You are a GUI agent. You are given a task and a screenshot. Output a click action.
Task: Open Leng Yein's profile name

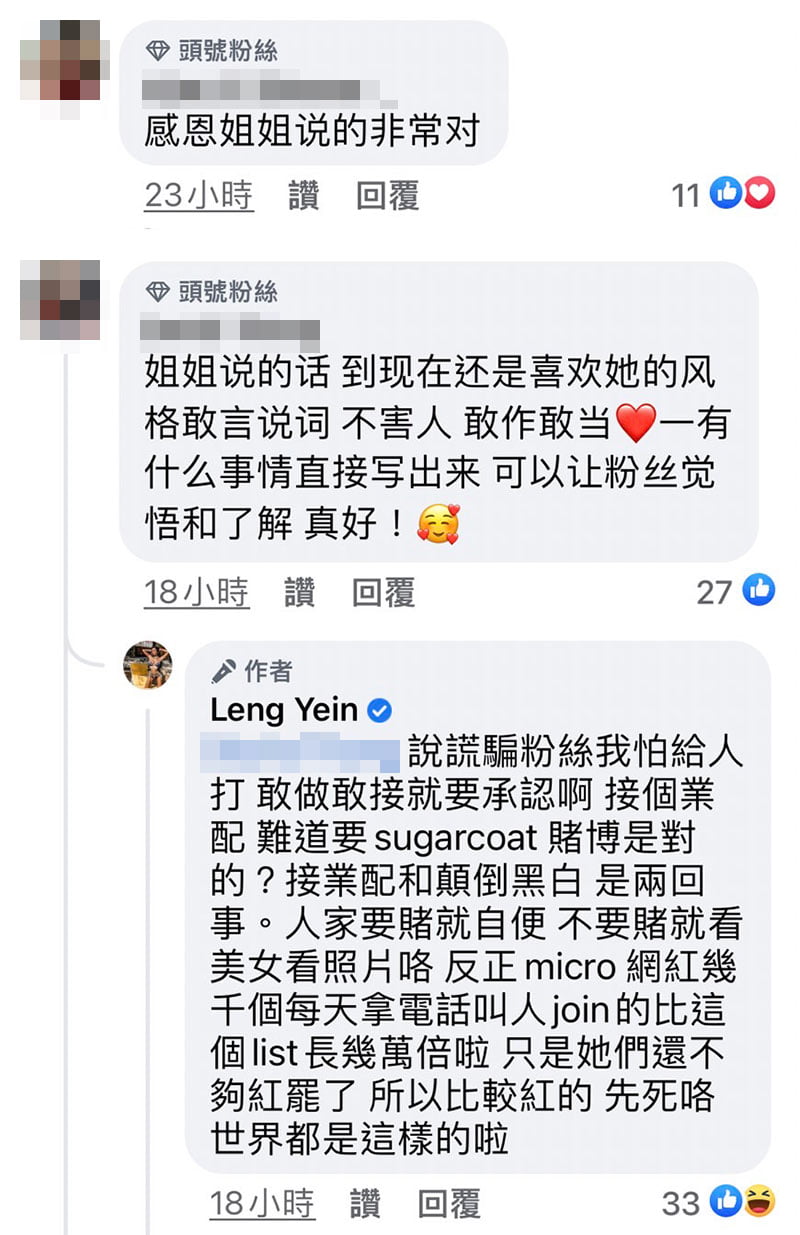(284, 710)
